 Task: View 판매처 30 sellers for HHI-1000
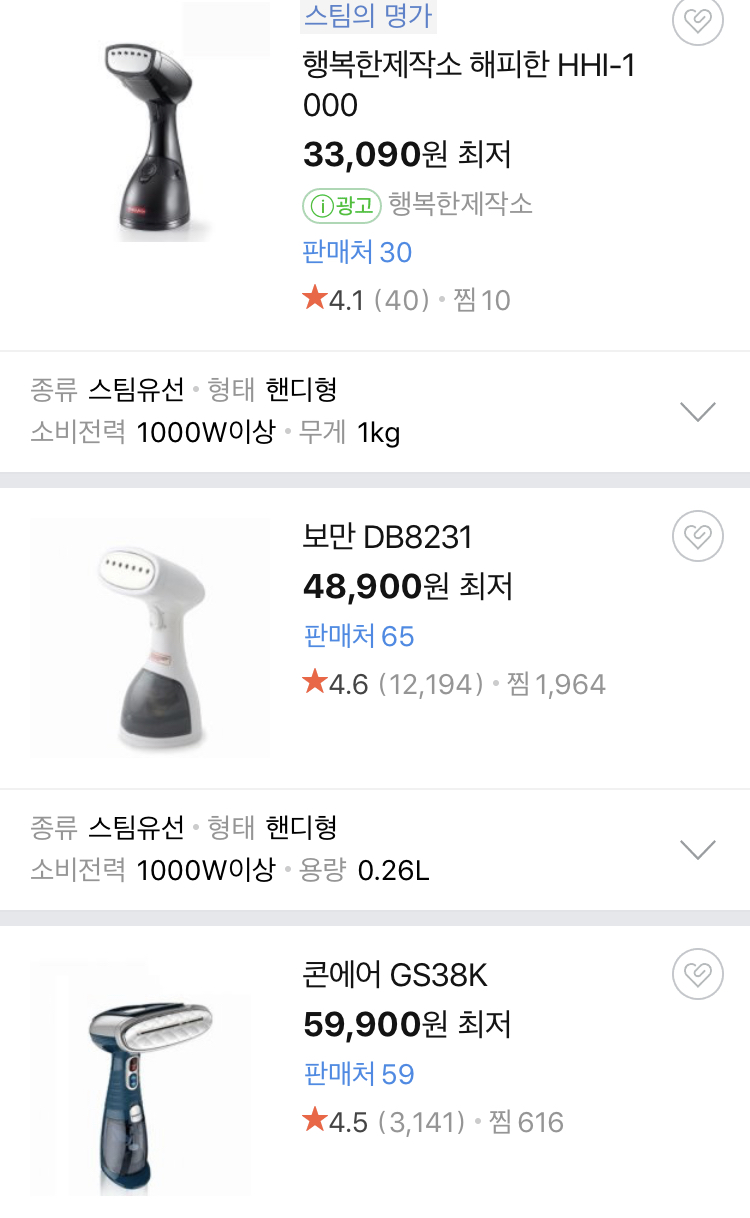coord(357,252)
